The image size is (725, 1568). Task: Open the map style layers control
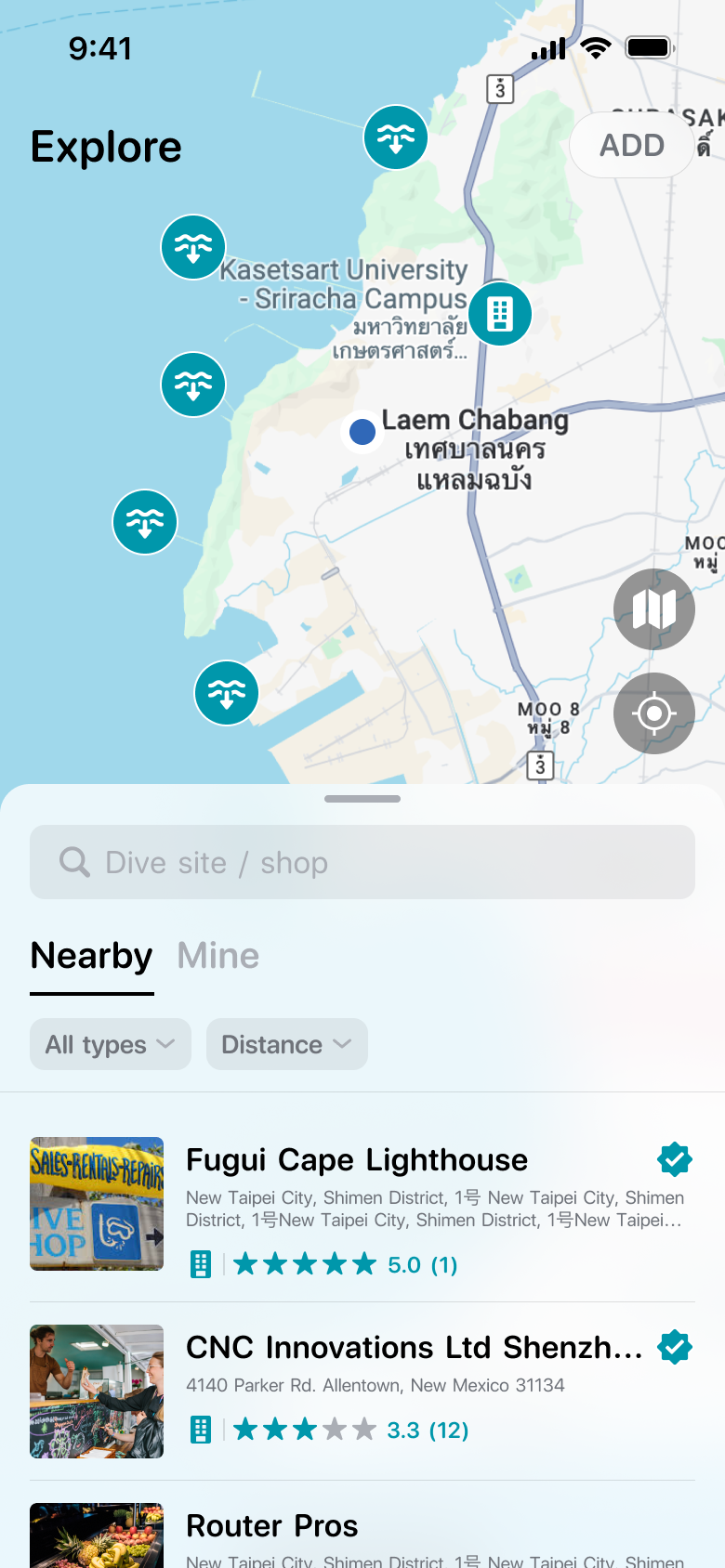(x=654, y=609)
